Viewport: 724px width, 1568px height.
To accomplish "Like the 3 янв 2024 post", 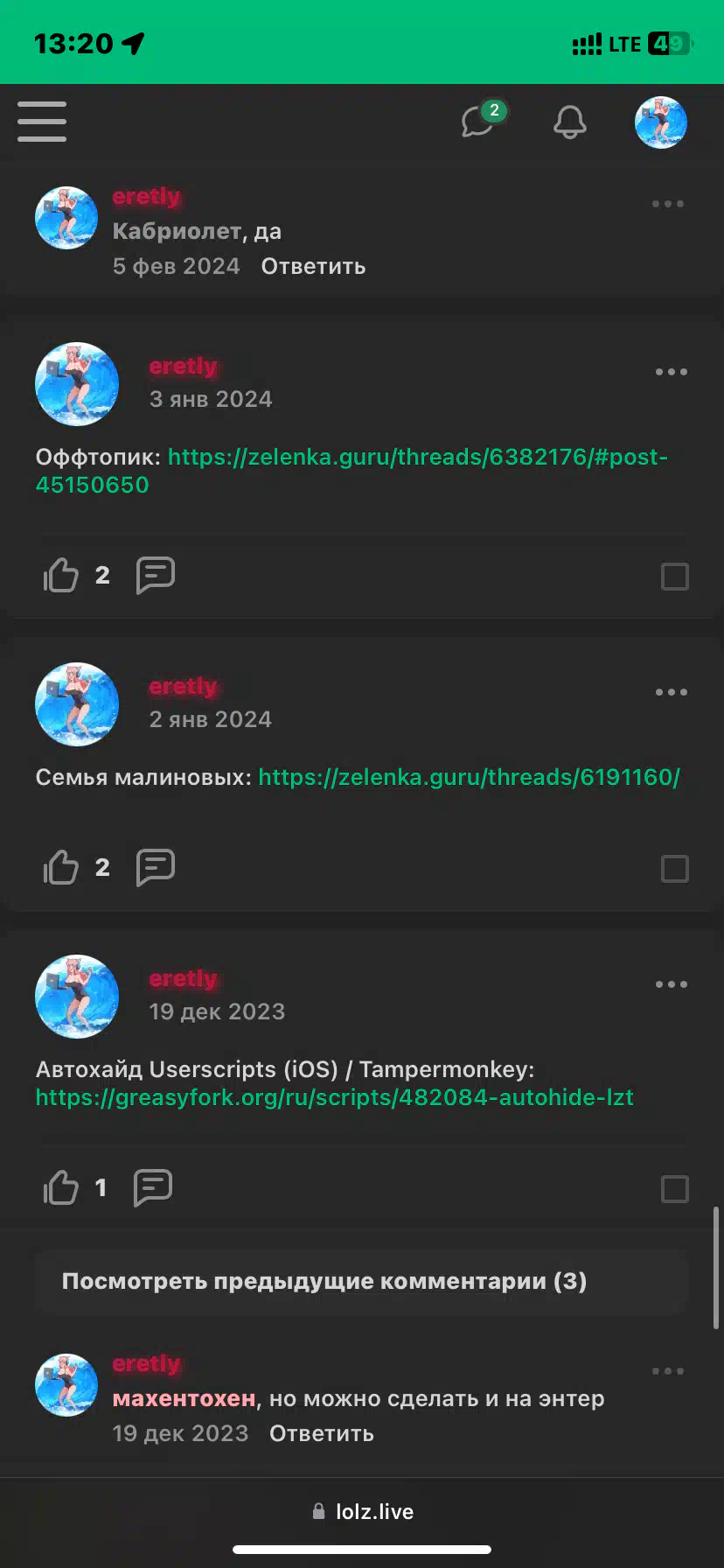I will click(x=60, y=575).
